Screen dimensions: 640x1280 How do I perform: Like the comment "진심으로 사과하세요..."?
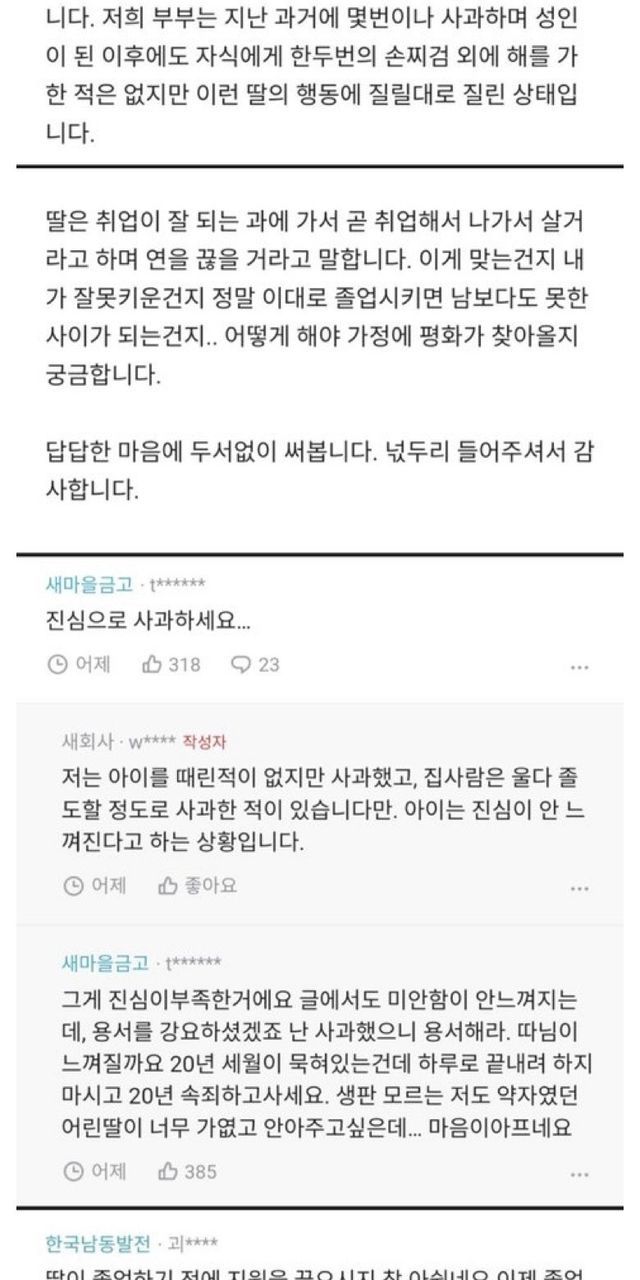171,664
